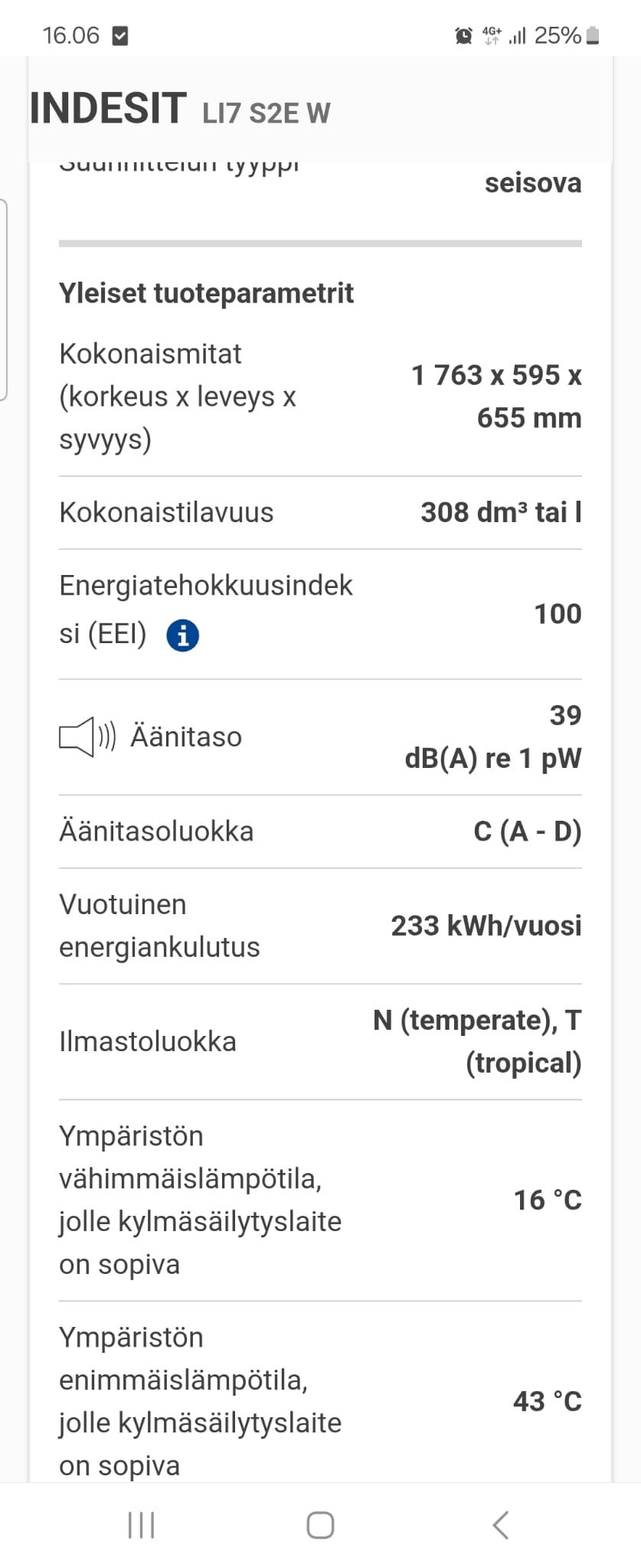Open recent apps from the navigation bar
641x1568 pixels.
click(x=141, y=1524)
